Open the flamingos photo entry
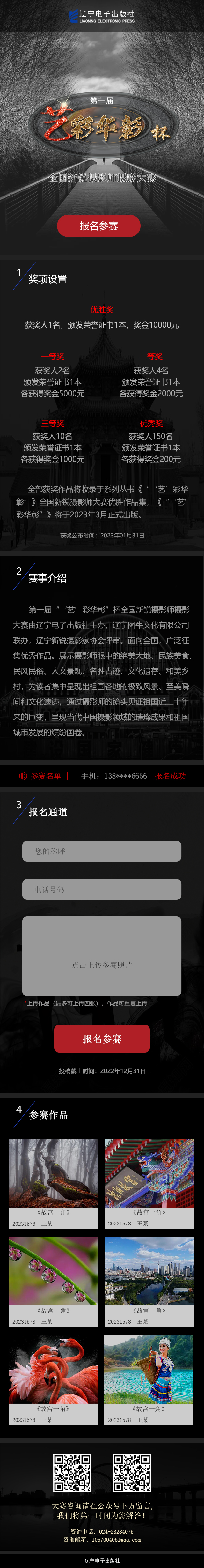 [54, 1370]
